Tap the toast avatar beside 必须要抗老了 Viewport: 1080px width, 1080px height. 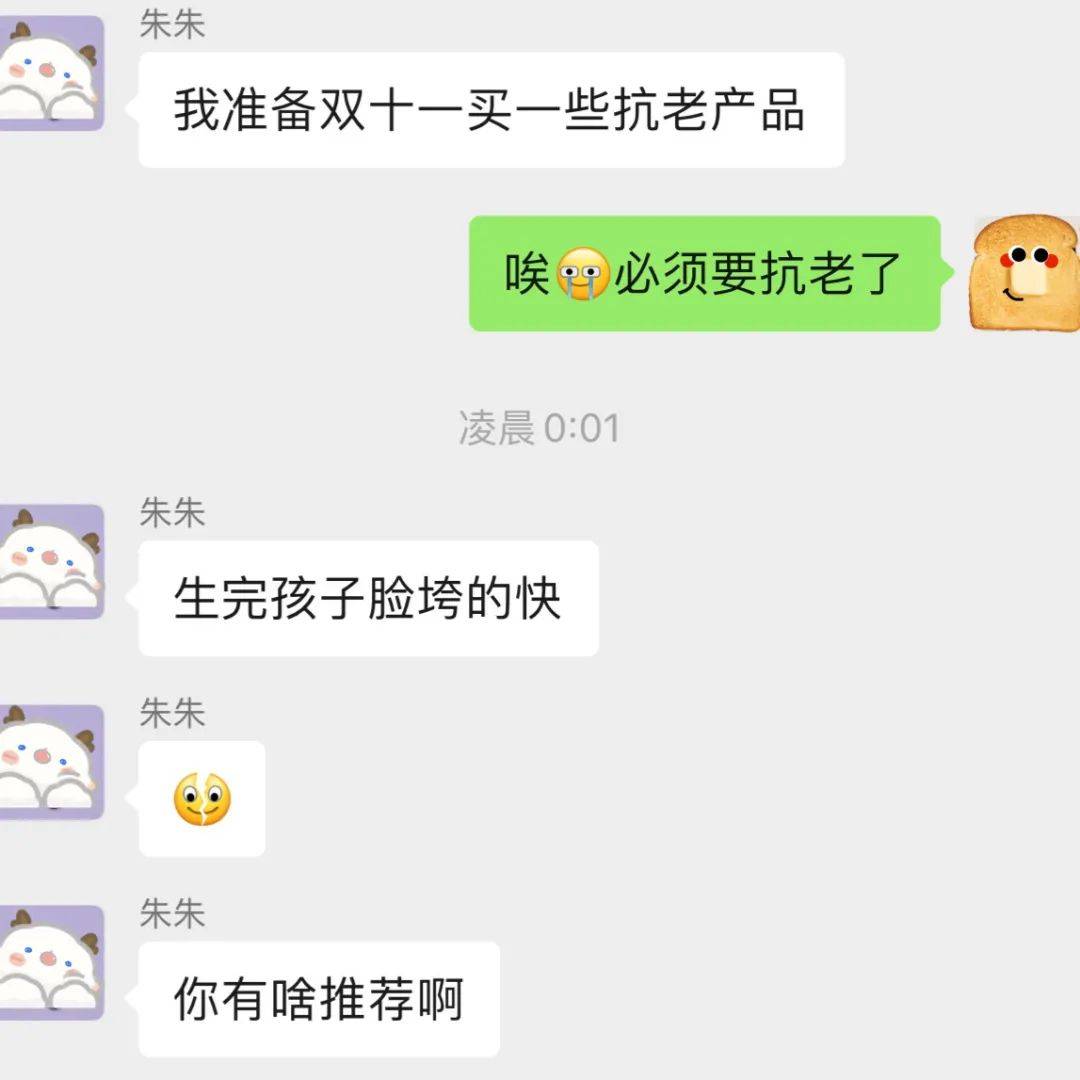[1026, 273]
